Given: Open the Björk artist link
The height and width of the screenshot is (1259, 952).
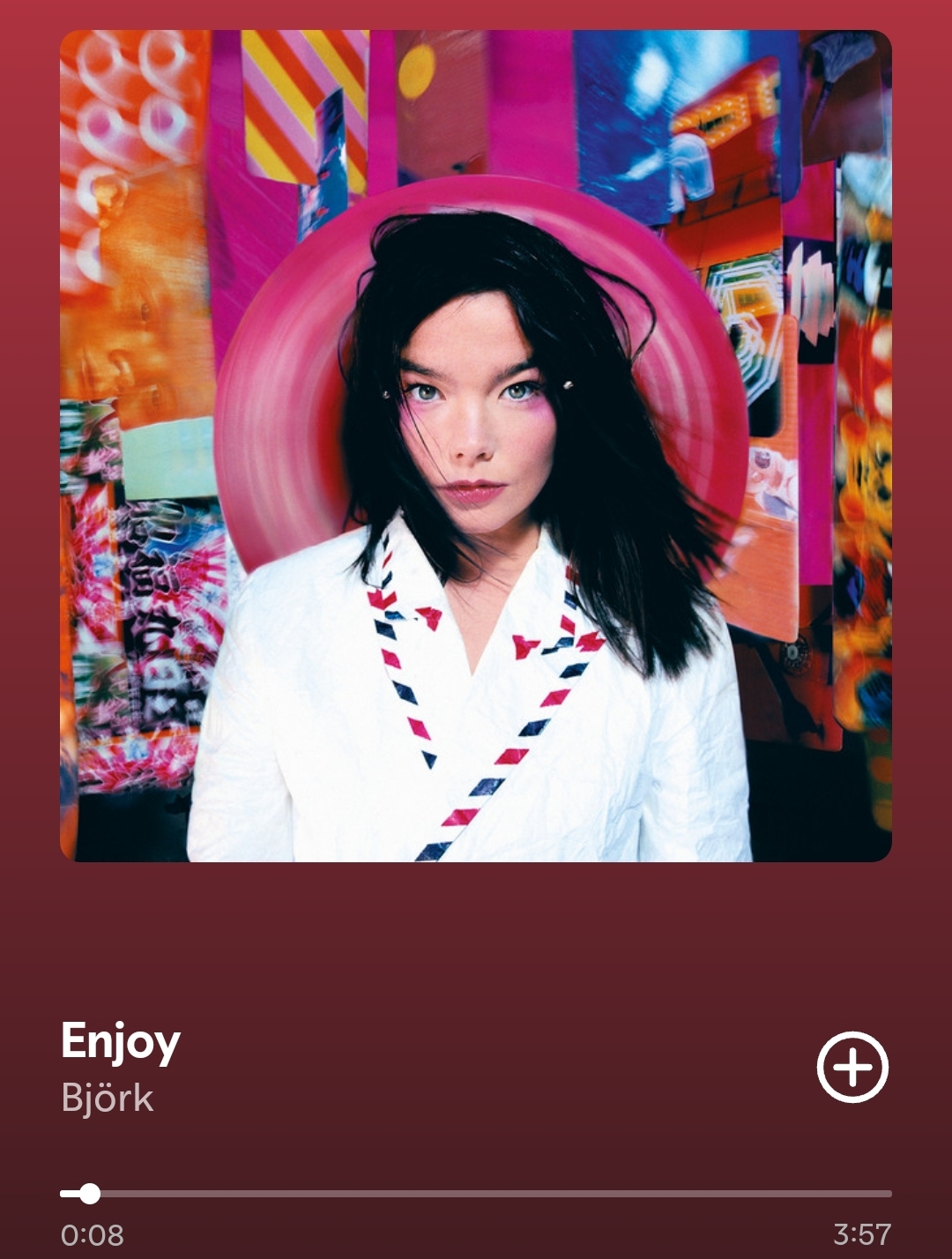Looking at the screenshot, I should (108, 1099).
